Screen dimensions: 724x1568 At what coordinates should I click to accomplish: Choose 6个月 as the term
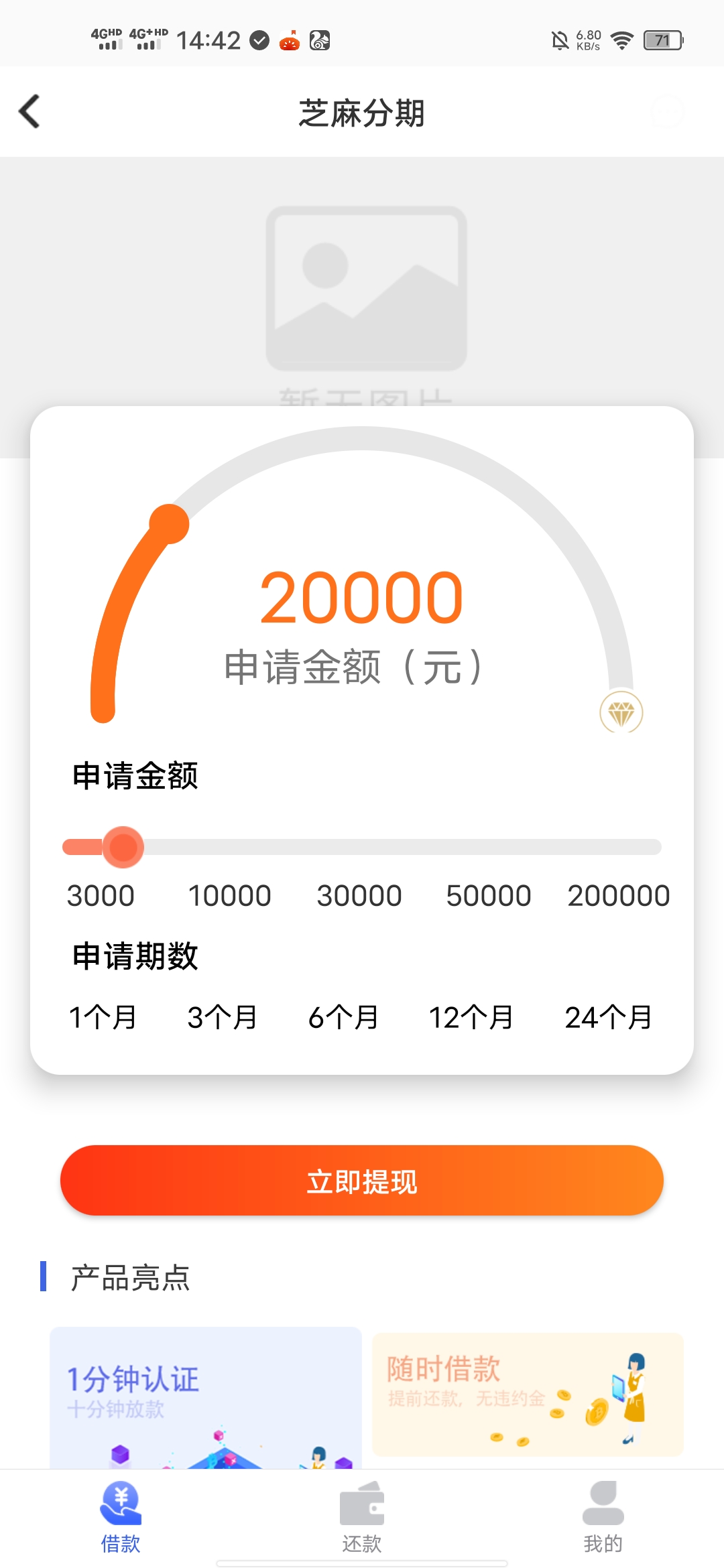(343, 1017)
